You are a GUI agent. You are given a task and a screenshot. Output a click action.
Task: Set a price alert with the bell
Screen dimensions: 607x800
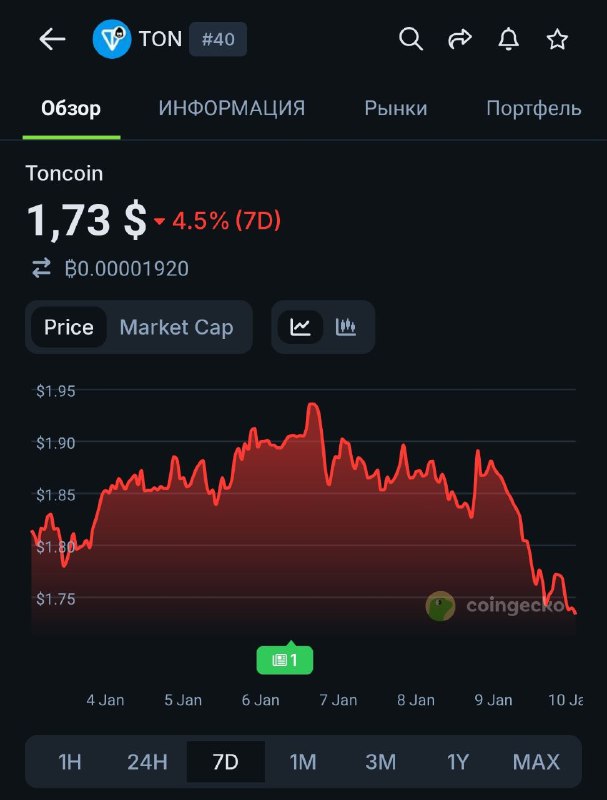tap(508, 39)
